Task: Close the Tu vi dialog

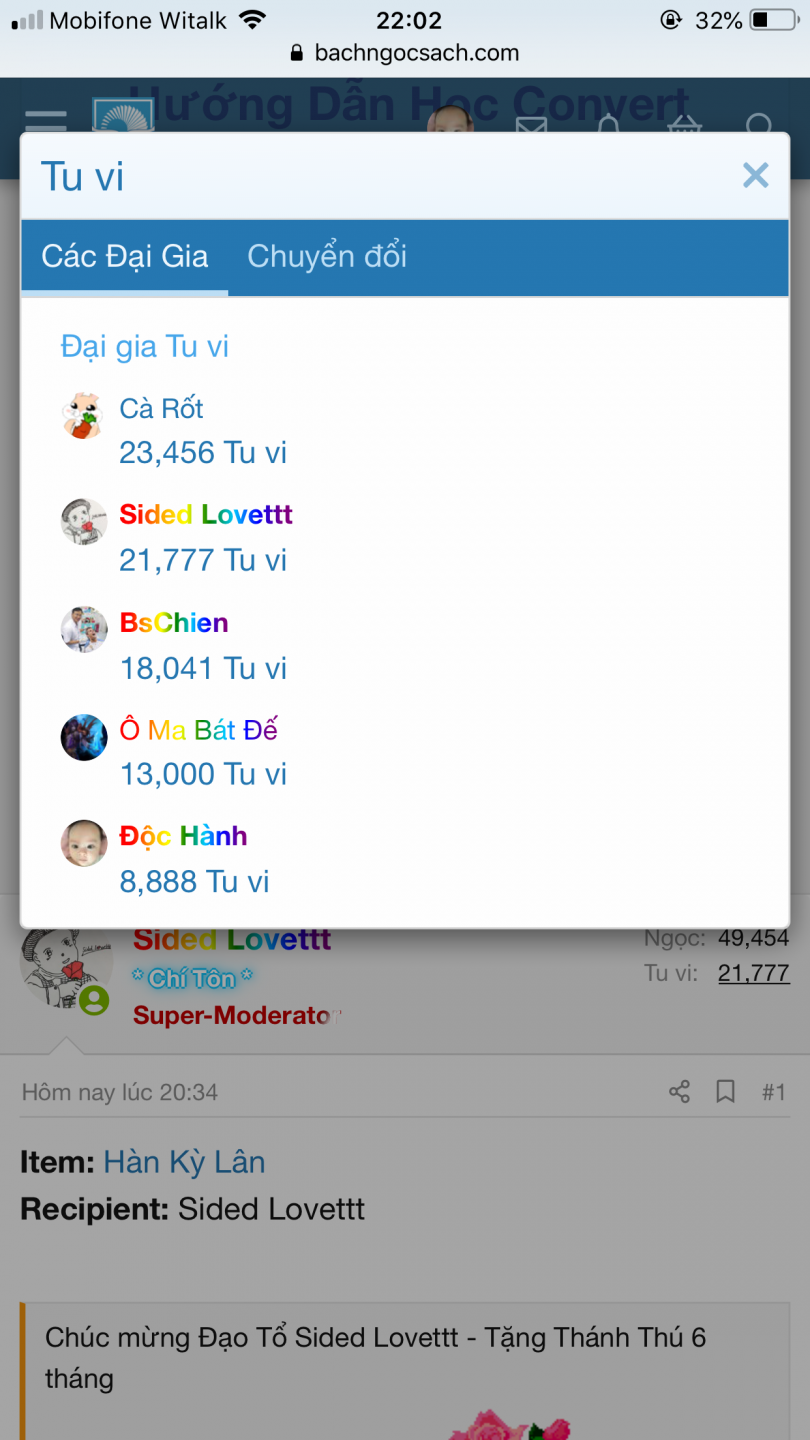Action: point(755,176)
